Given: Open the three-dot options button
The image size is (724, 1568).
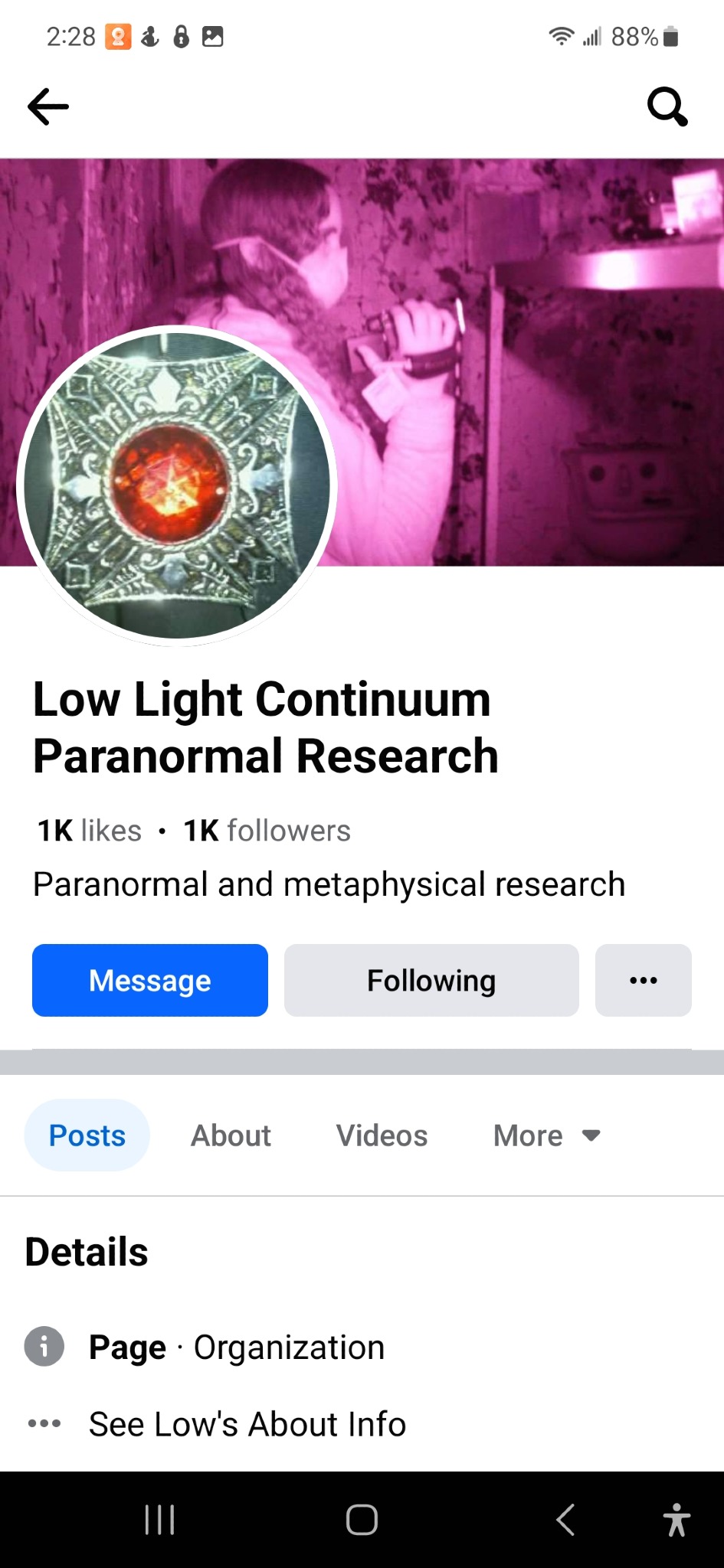Looking at the screenshot, I should pos(643,980).
